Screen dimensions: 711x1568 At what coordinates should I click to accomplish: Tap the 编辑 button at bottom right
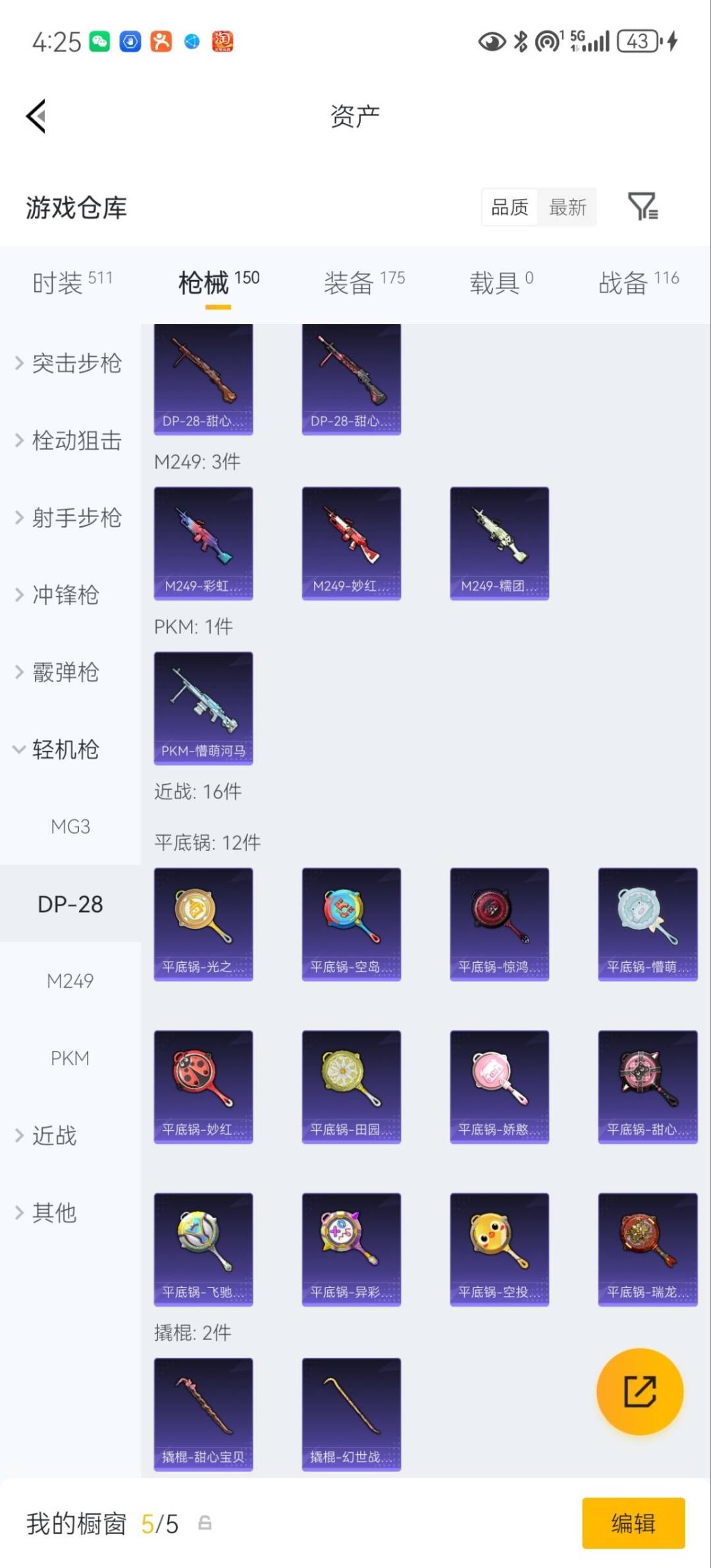[x=633, y=1524]
